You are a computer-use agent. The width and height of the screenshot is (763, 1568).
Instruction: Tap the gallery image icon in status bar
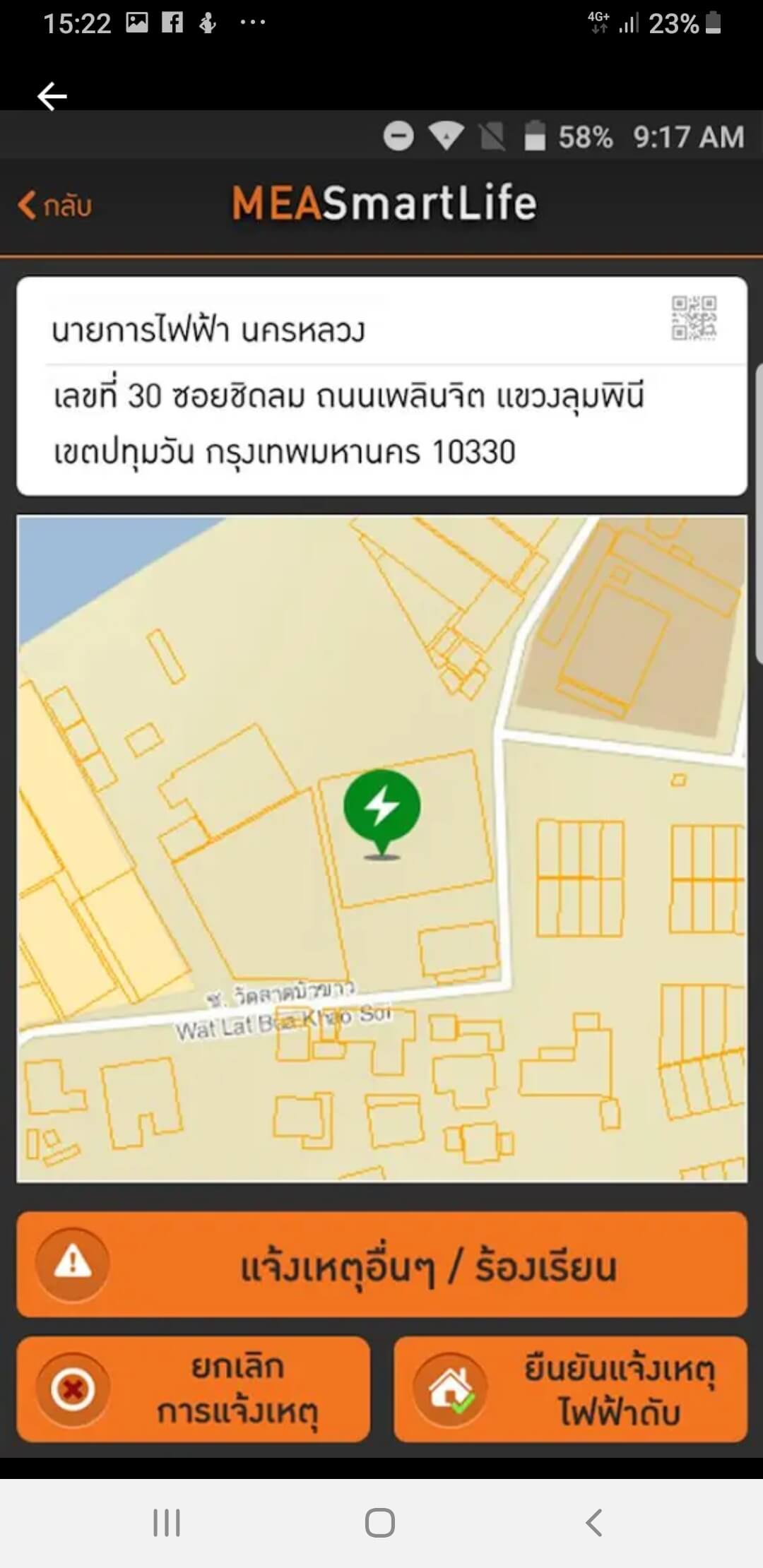[x=135, y=23]
